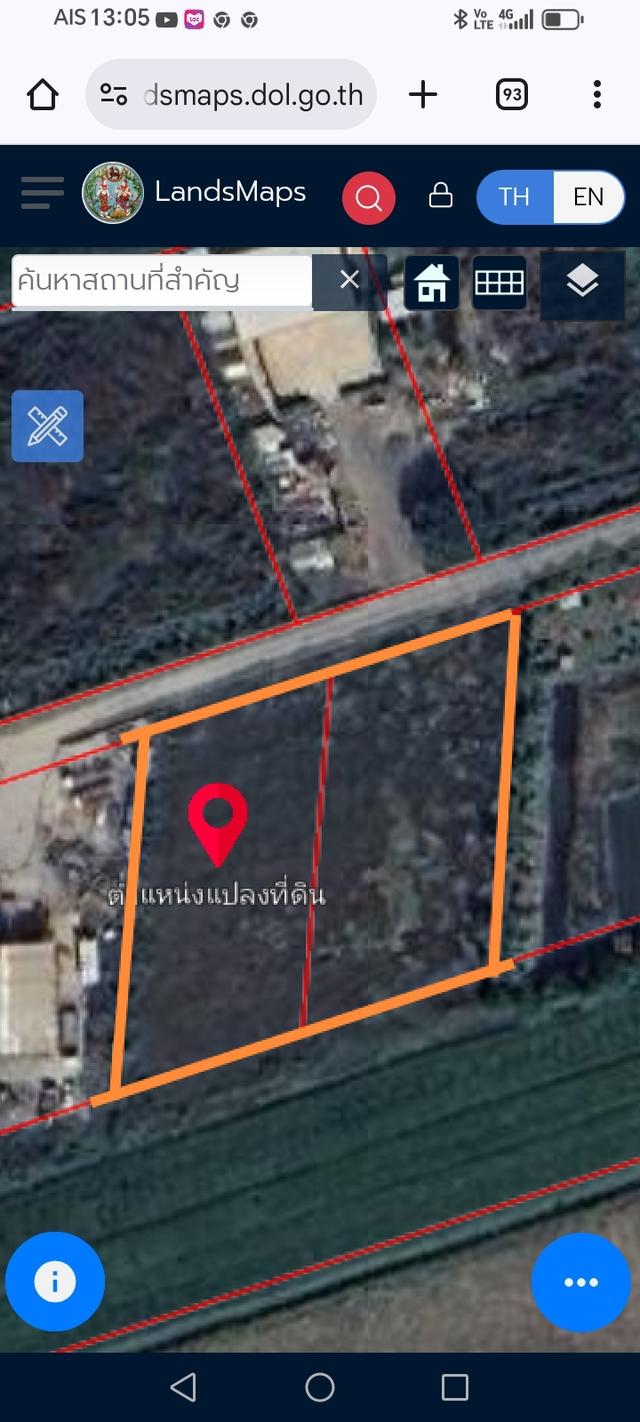Tap the home map button
Viewport: 640px width, 1422px height.
point(431,283)
